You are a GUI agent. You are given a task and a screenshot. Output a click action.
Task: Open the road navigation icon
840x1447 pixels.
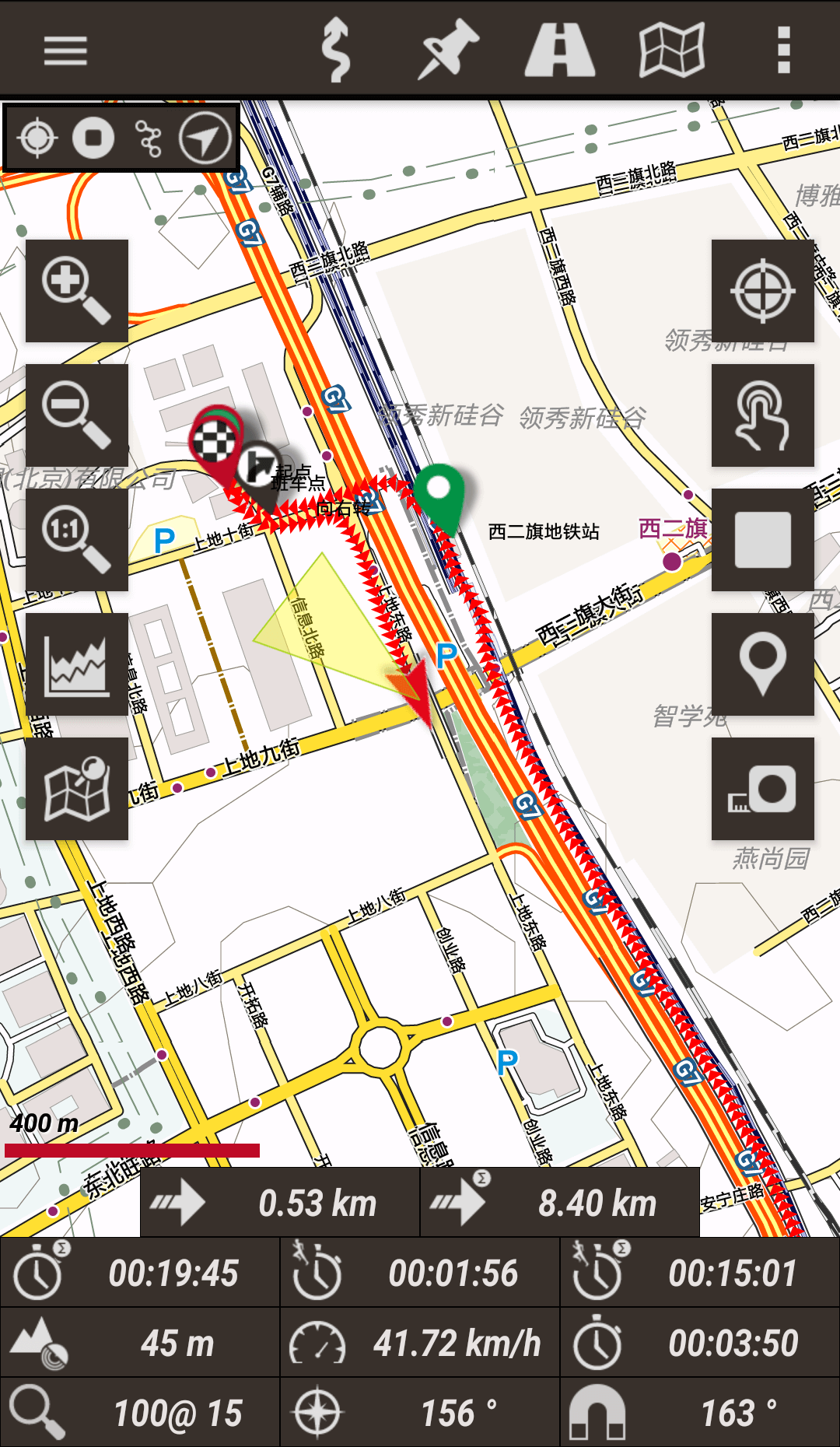(x=560, y=50)
